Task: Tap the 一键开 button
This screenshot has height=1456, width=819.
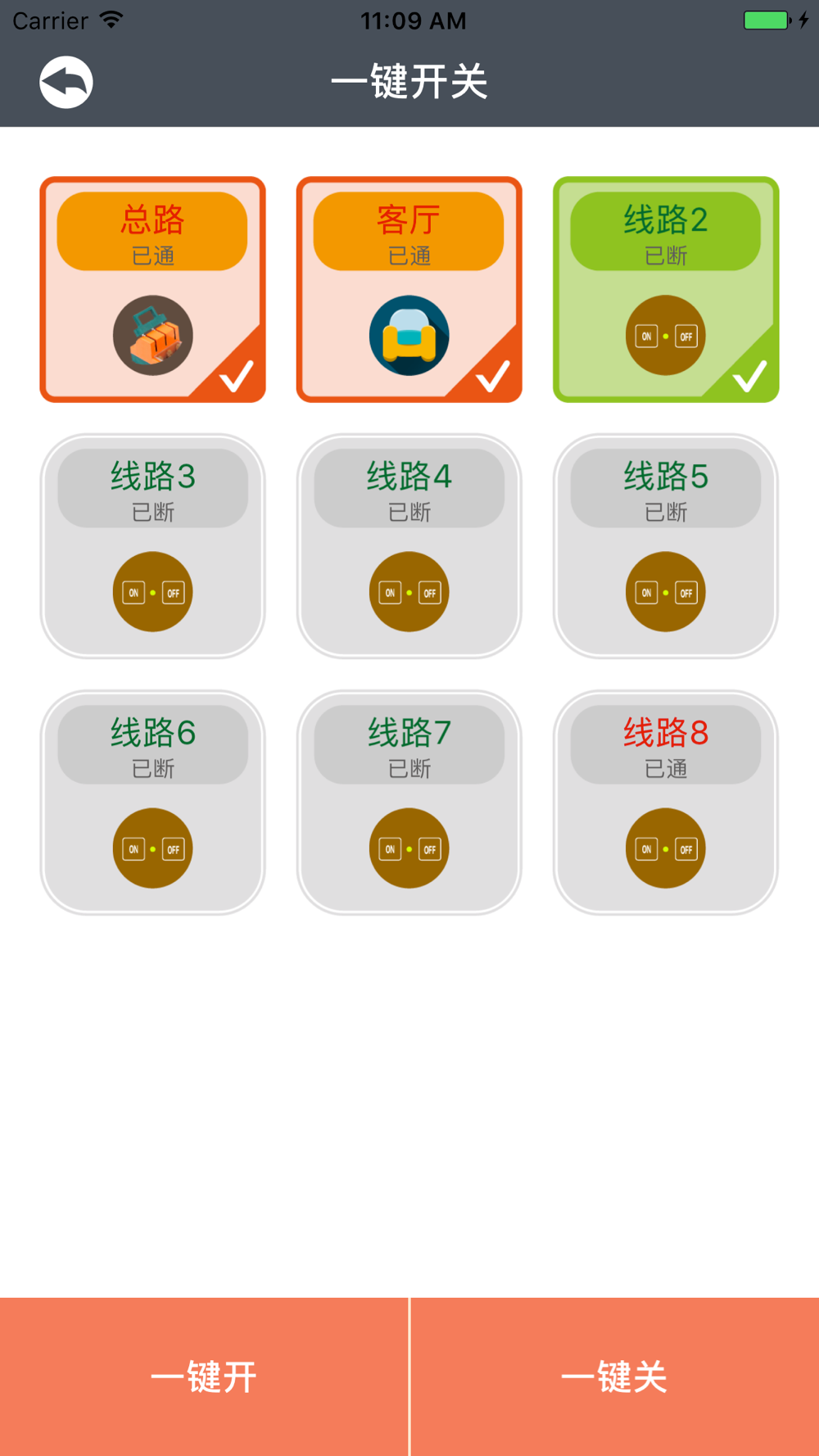Action: tap(204, 1377)
